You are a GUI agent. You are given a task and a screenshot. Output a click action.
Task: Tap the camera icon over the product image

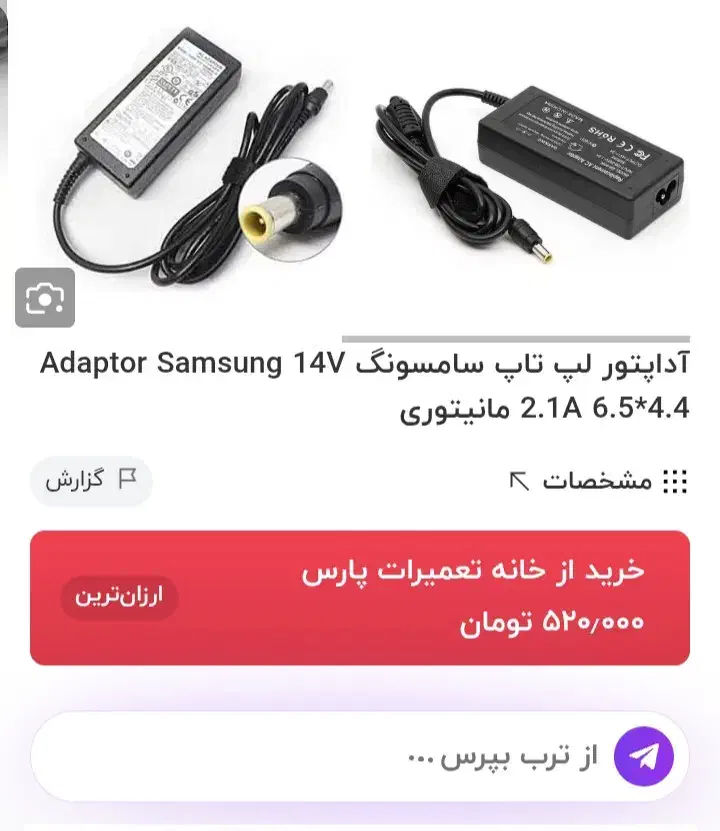pyautogui.click(x=47, y=299)
